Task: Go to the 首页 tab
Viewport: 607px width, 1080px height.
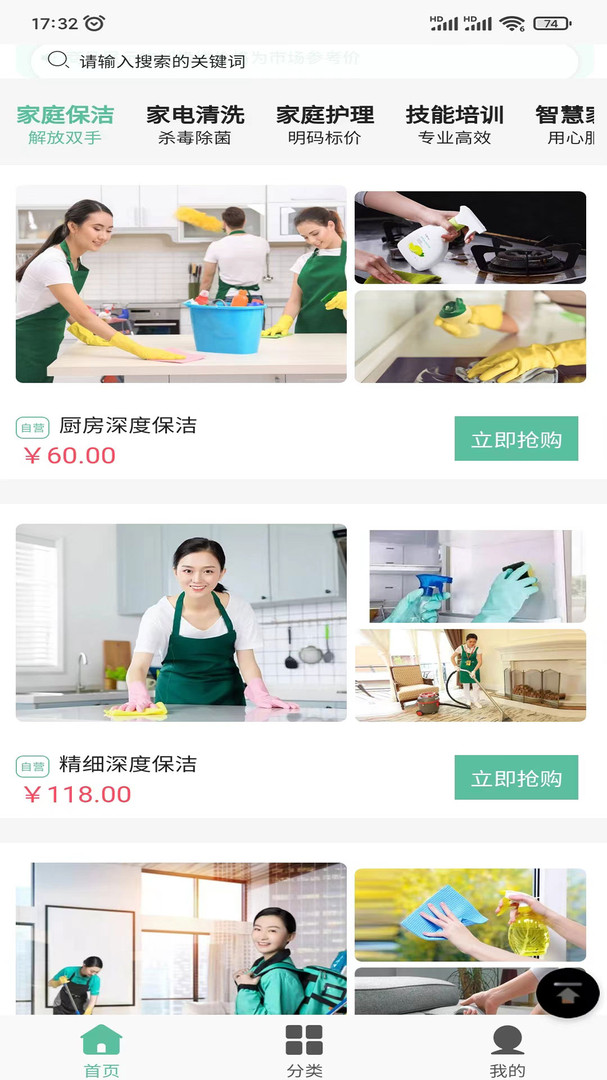Action: [101, 1050]
